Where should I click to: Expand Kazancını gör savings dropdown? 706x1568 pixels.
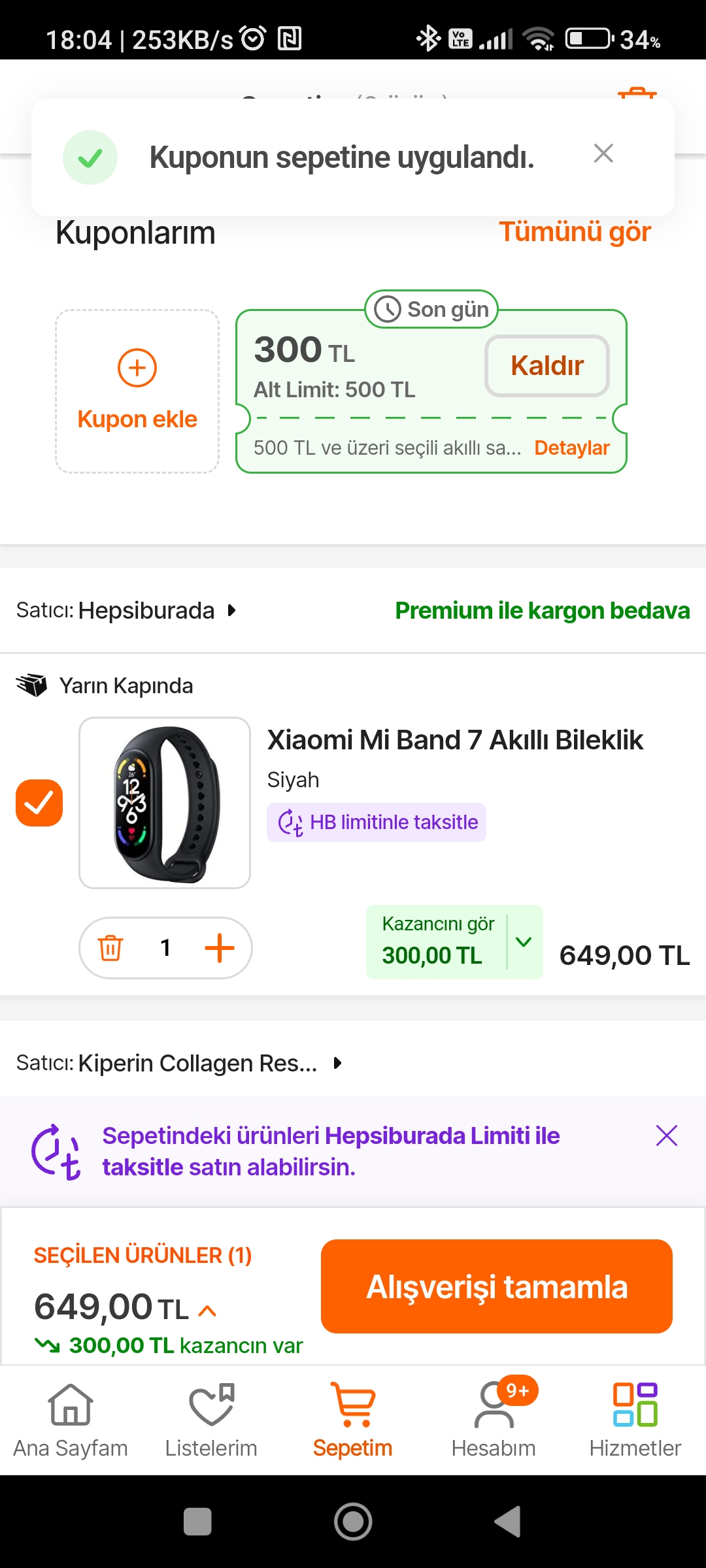524,942
